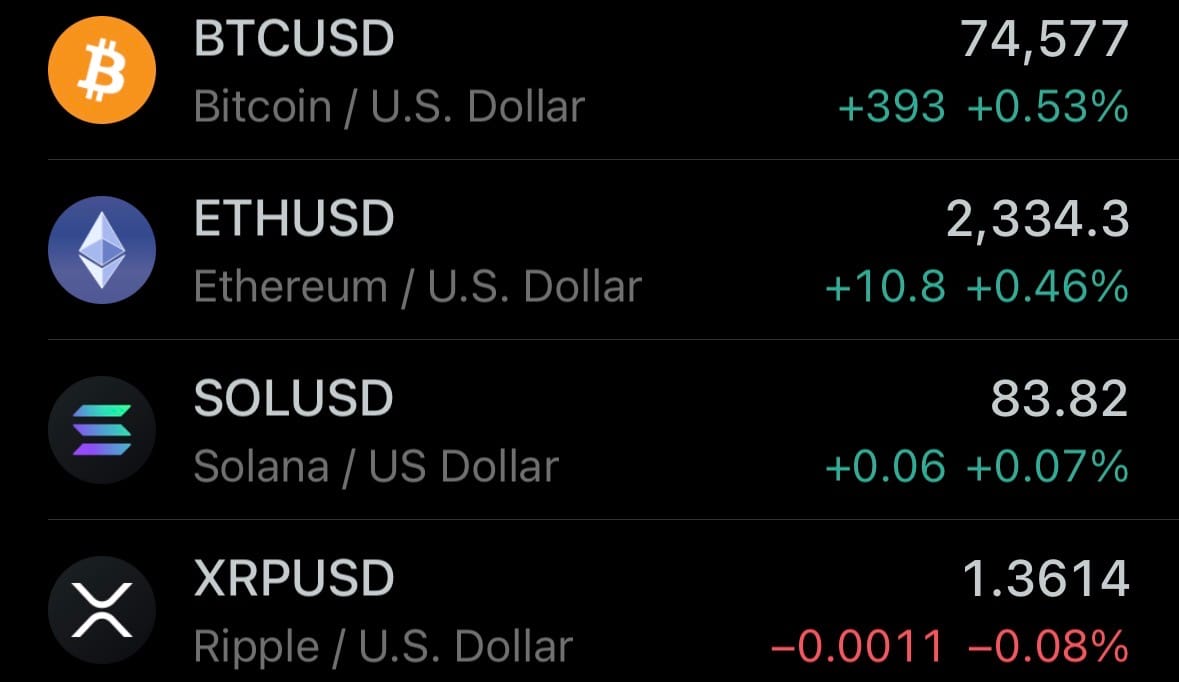Open the XRPUSD Ripple row
Image resolution: width=1179 pixels, height=682 pixels.
(x=589, y=611)
